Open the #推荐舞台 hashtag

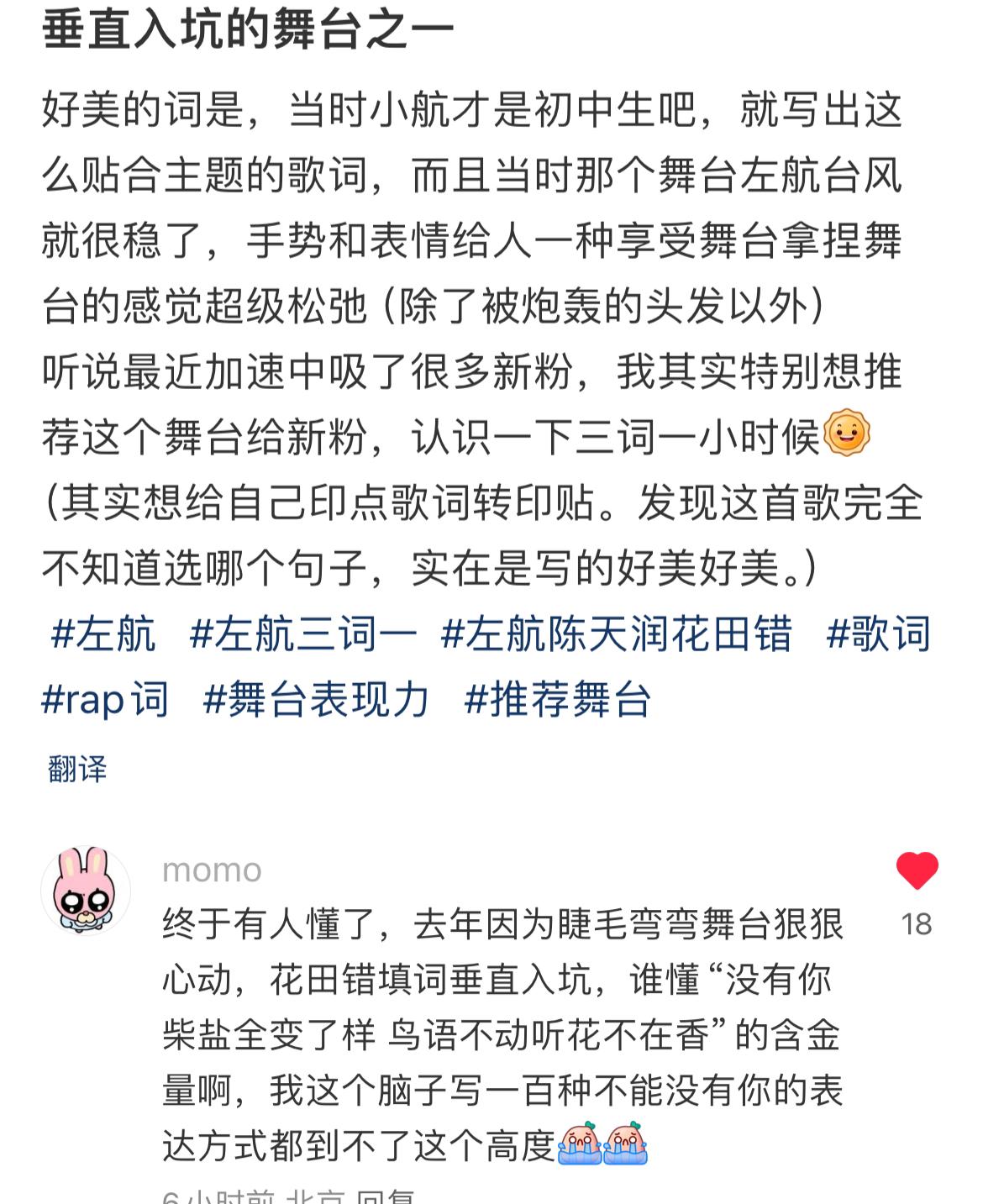pyautogui.click(x=558, y=699)
